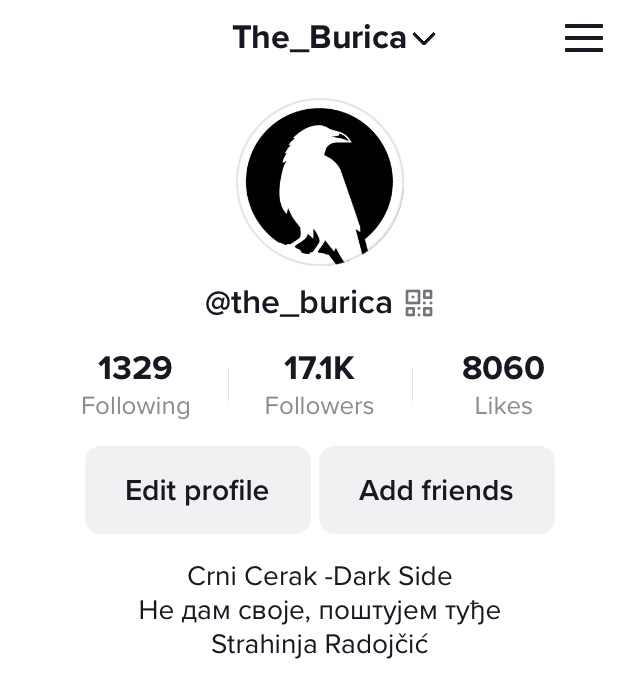Tap Add friends
Image resolution: width=640 pixels, height=684 pixels.
(x=436, y=490)
